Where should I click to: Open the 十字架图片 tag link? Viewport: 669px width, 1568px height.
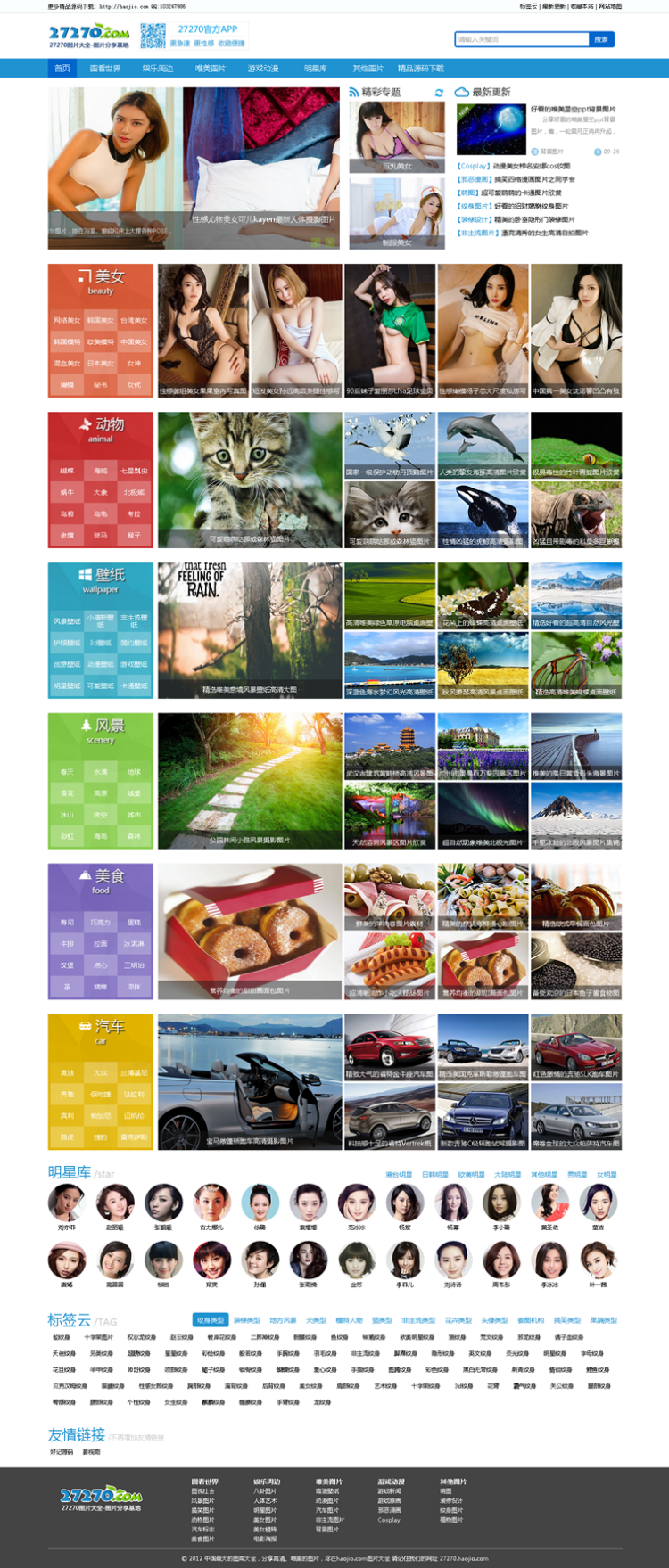(99, 1337)
